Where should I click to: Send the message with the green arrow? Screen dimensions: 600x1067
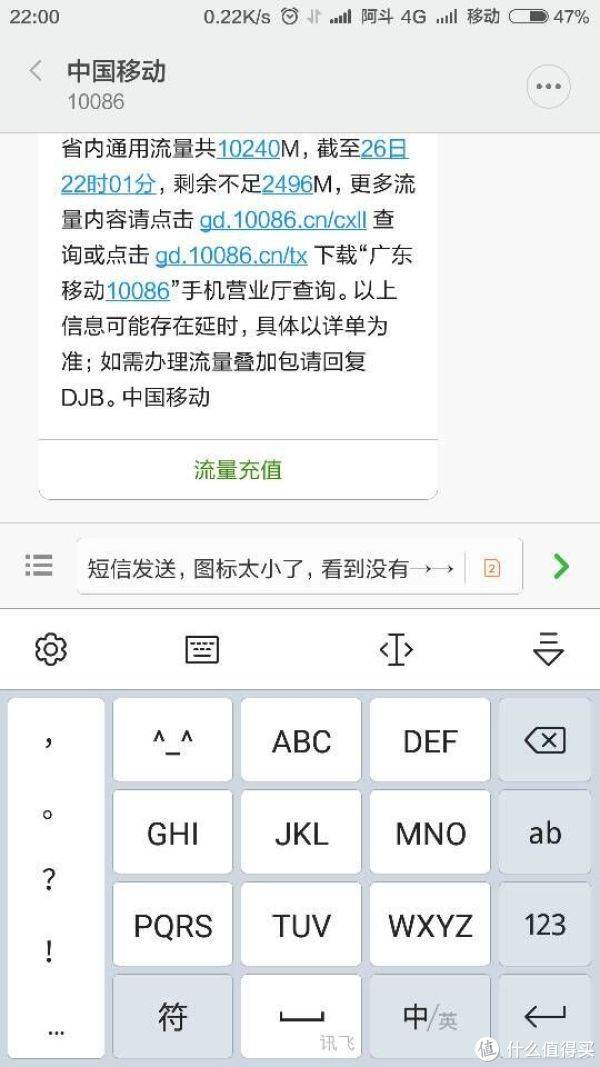561,566
